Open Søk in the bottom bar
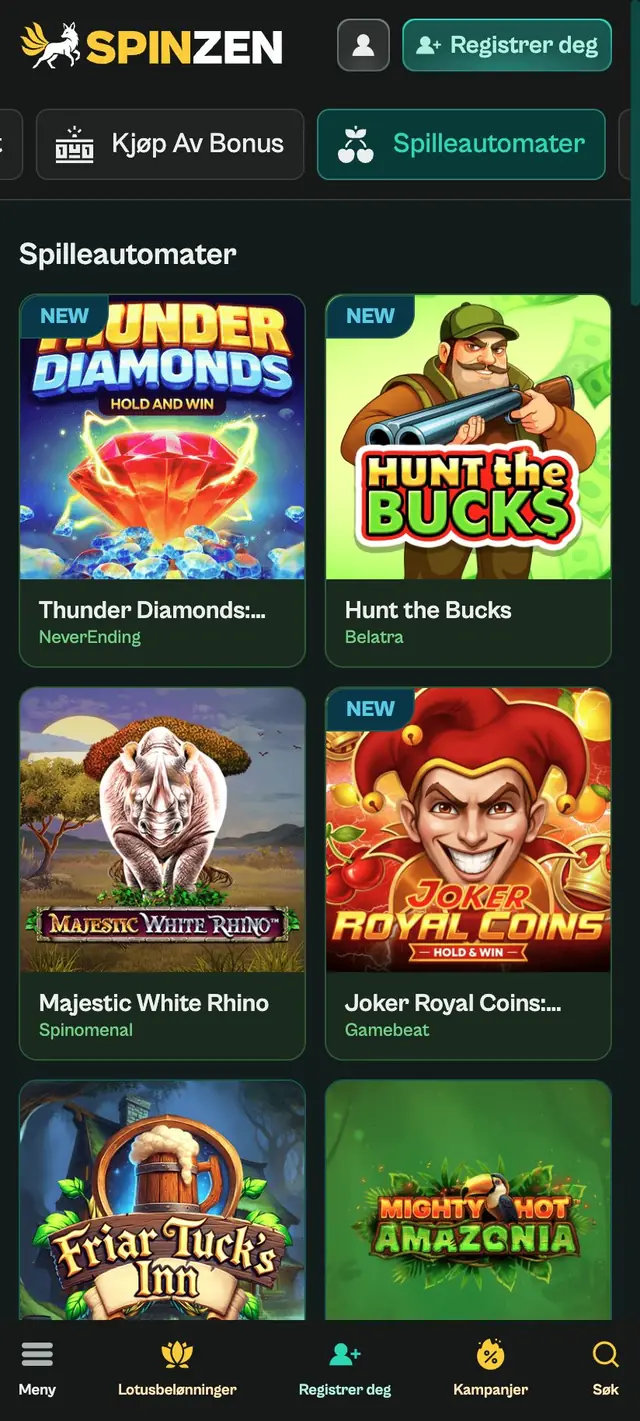The width and height of the screenshot is (640, 1421). tap(605, 1369)
